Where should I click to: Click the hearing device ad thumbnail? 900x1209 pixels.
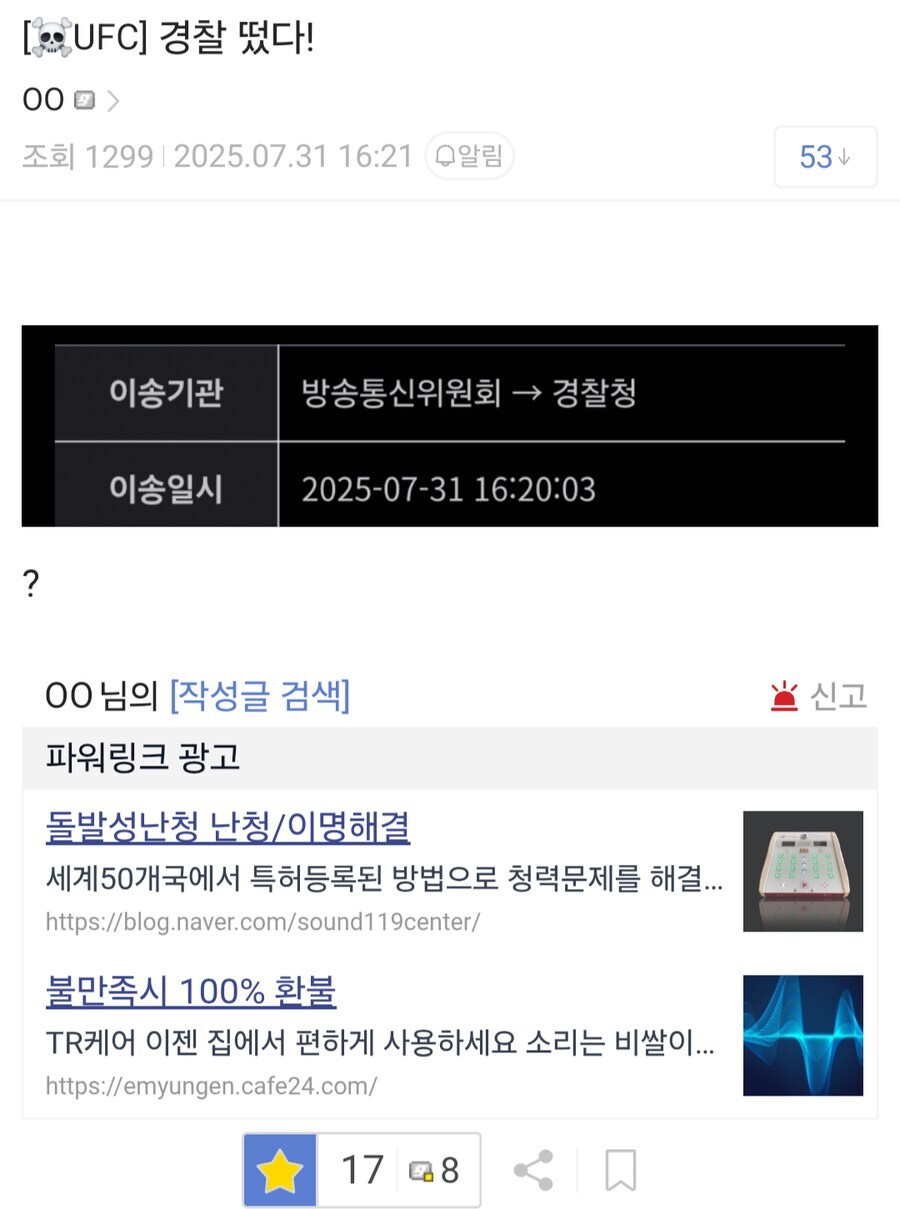[803, 872]
